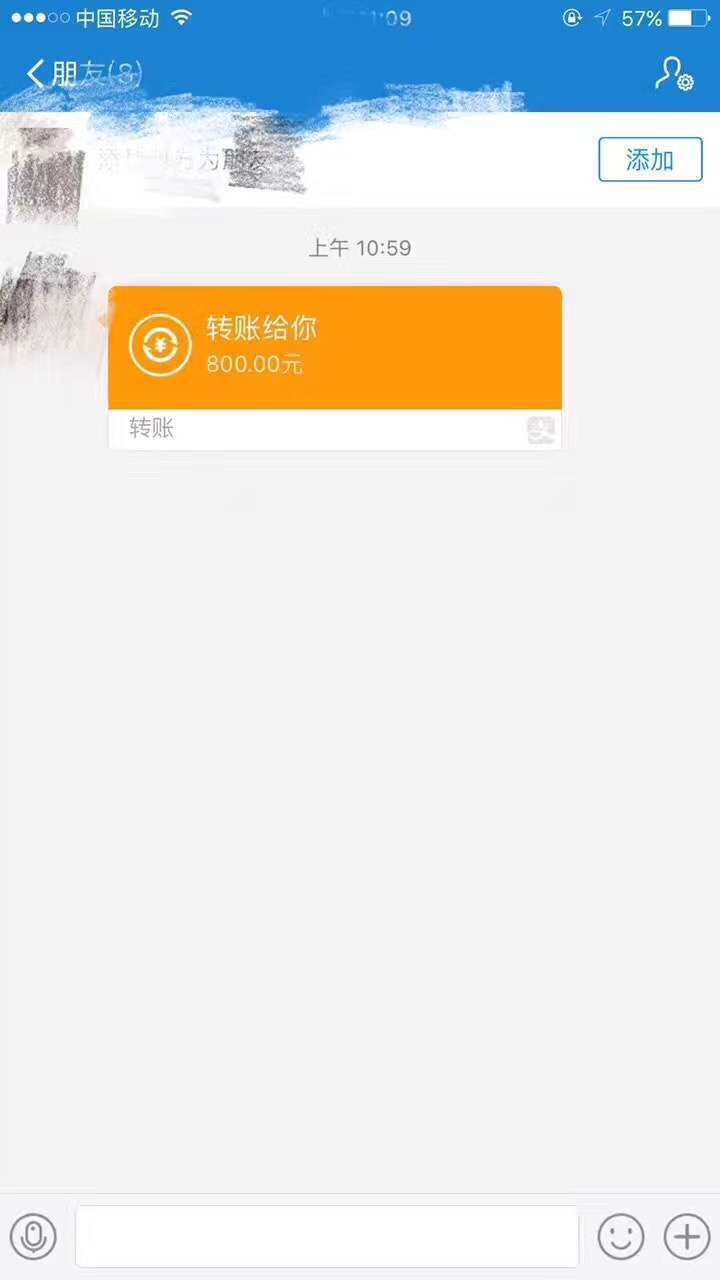Switch to voice input microphone

(33, 1237)
